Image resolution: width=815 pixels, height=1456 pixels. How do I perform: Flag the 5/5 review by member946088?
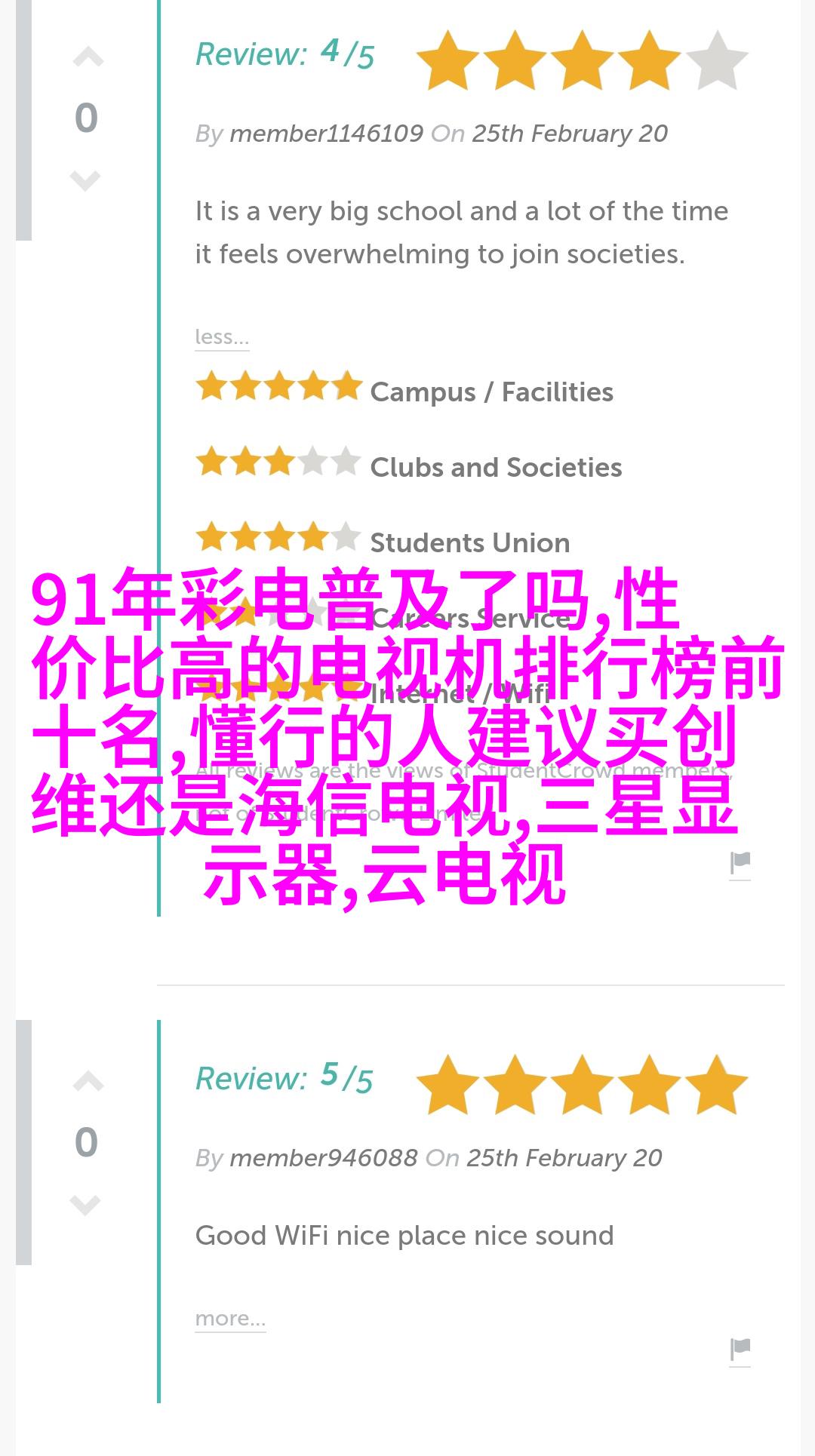point(740,1349)
